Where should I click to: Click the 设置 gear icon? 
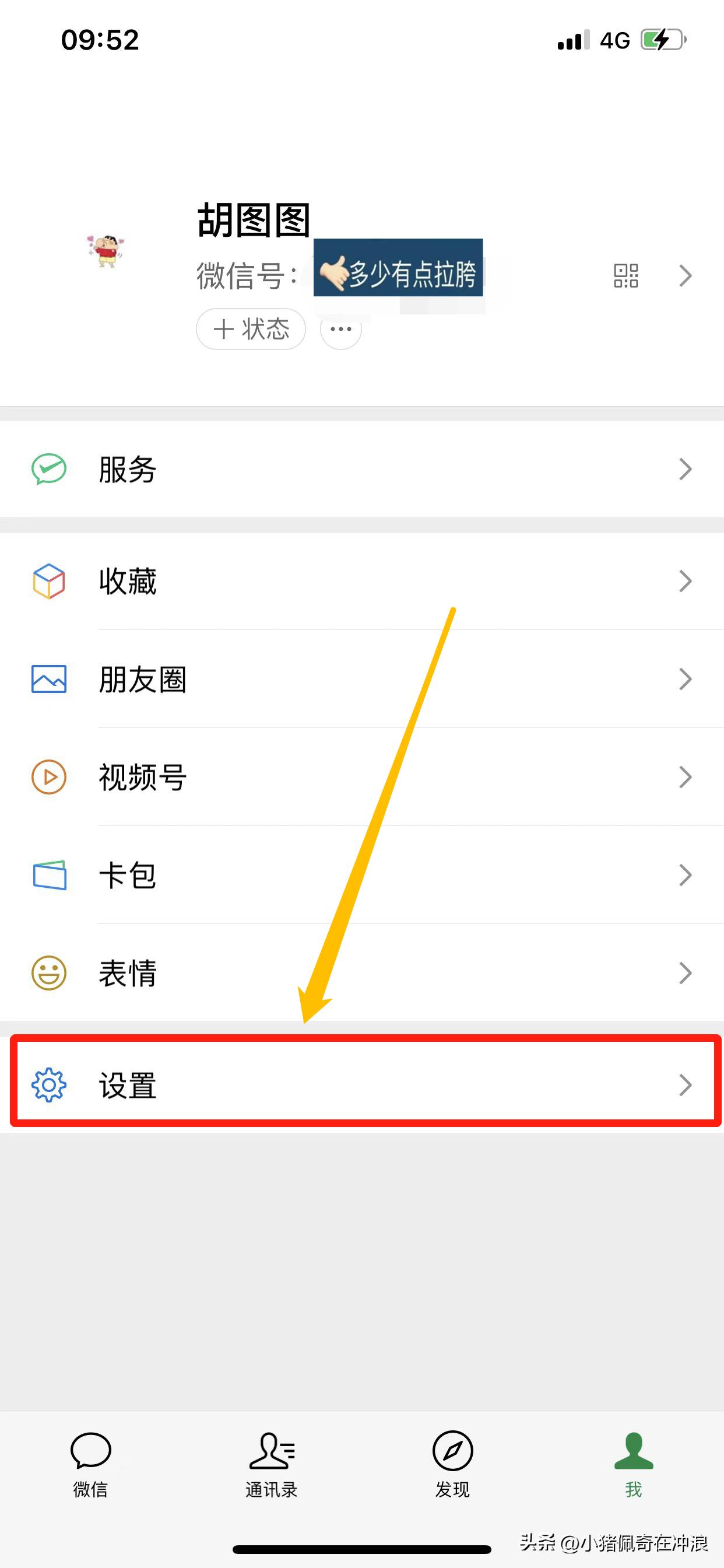pyautogui.click(x=50, y=1084)
